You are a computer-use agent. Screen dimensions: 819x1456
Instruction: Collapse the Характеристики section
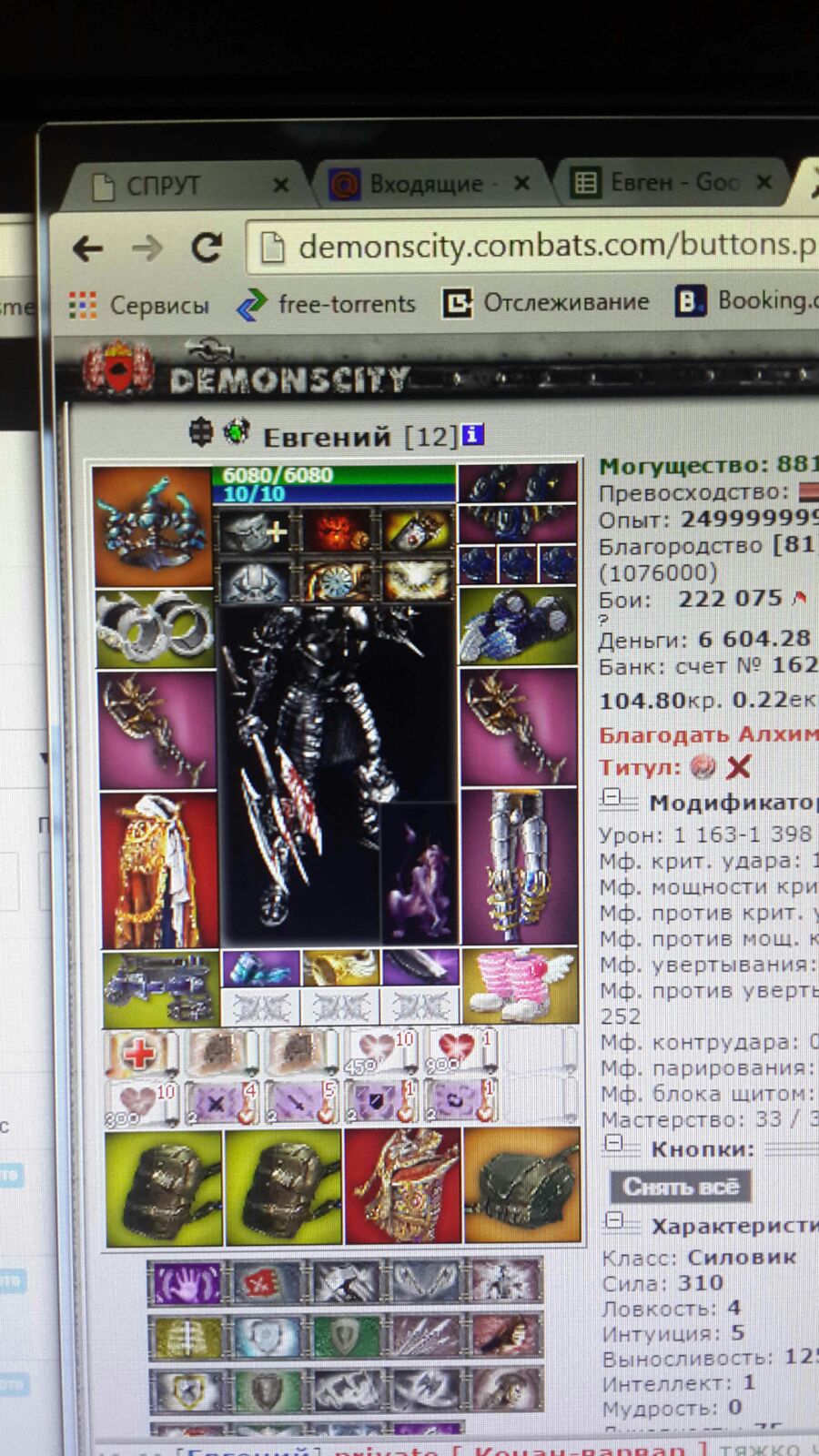[x=615, y=1221]
